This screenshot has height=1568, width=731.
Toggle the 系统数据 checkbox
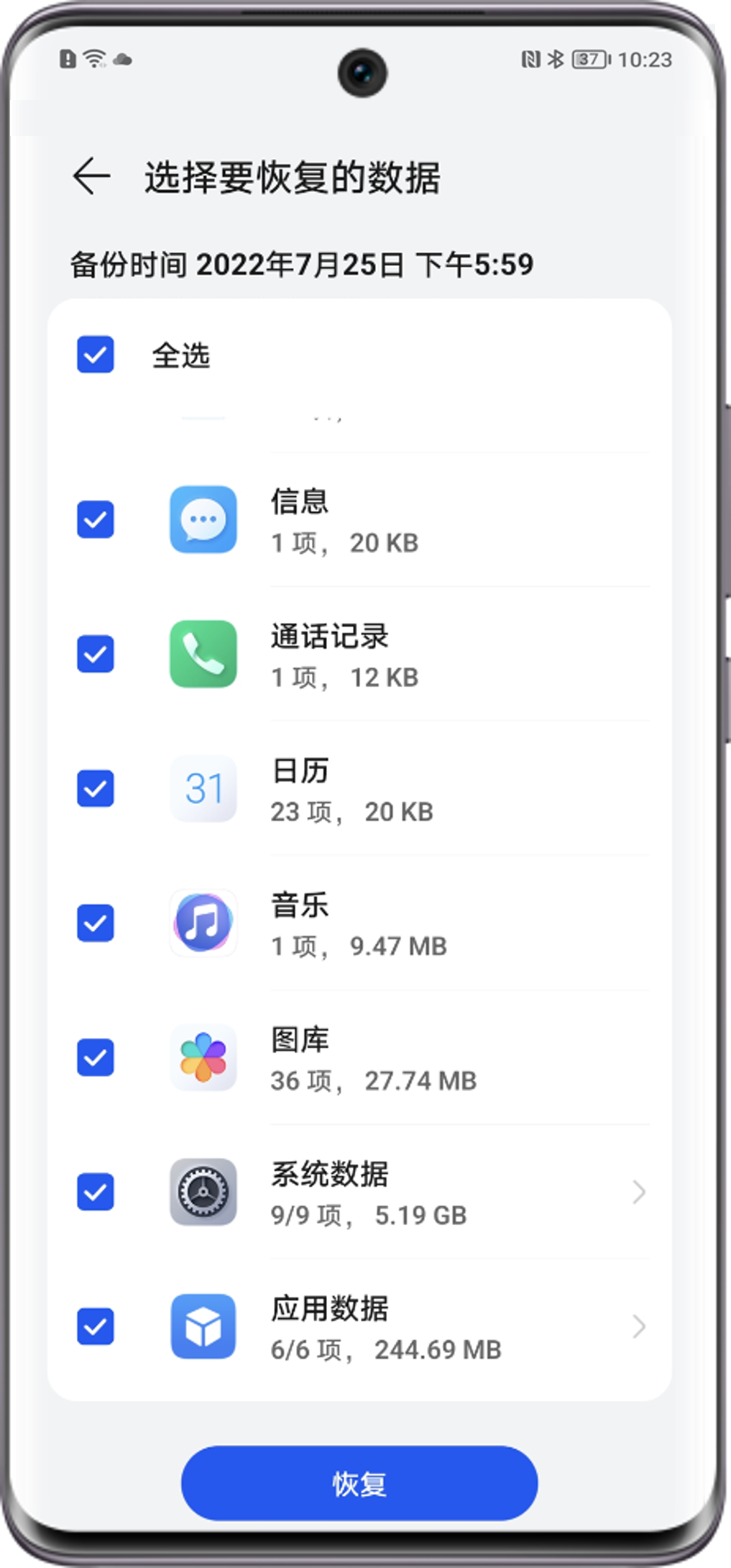pyautogui.click(x=96, y=1192)
